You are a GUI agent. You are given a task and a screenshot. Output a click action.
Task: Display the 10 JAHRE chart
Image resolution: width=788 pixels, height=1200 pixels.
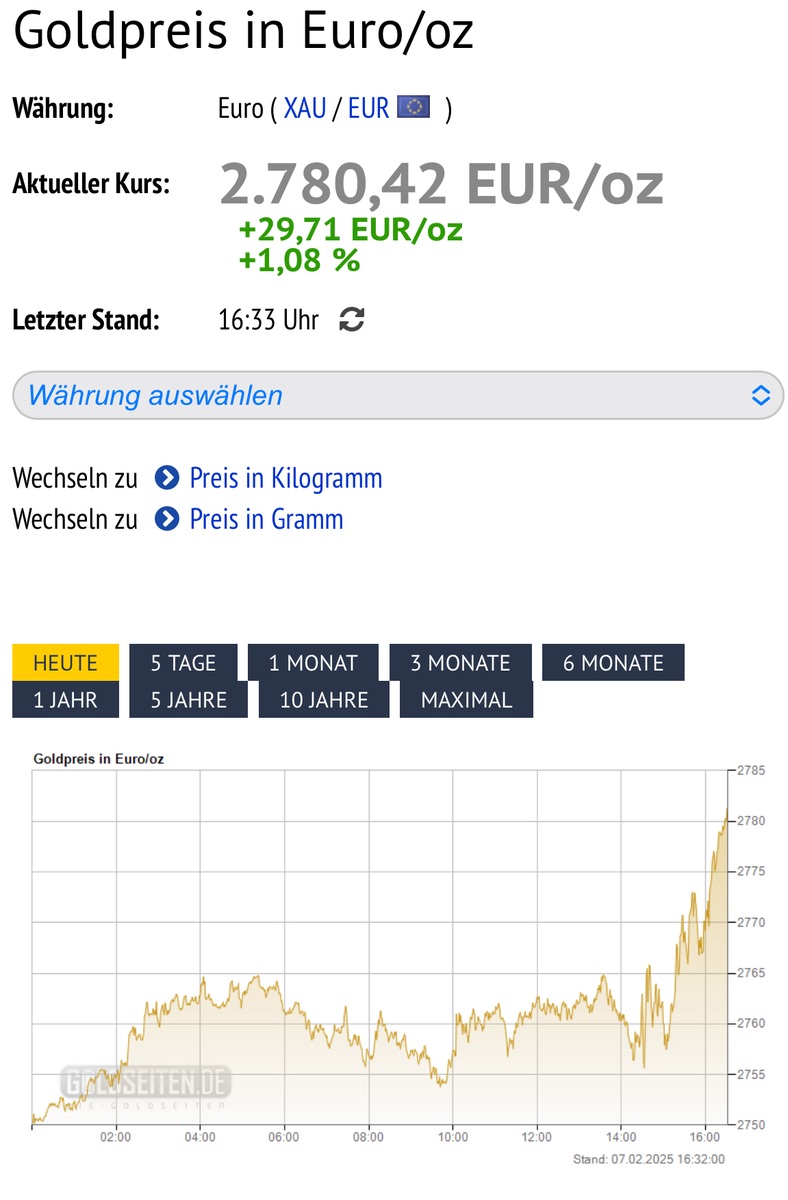(x=324, y=700)
